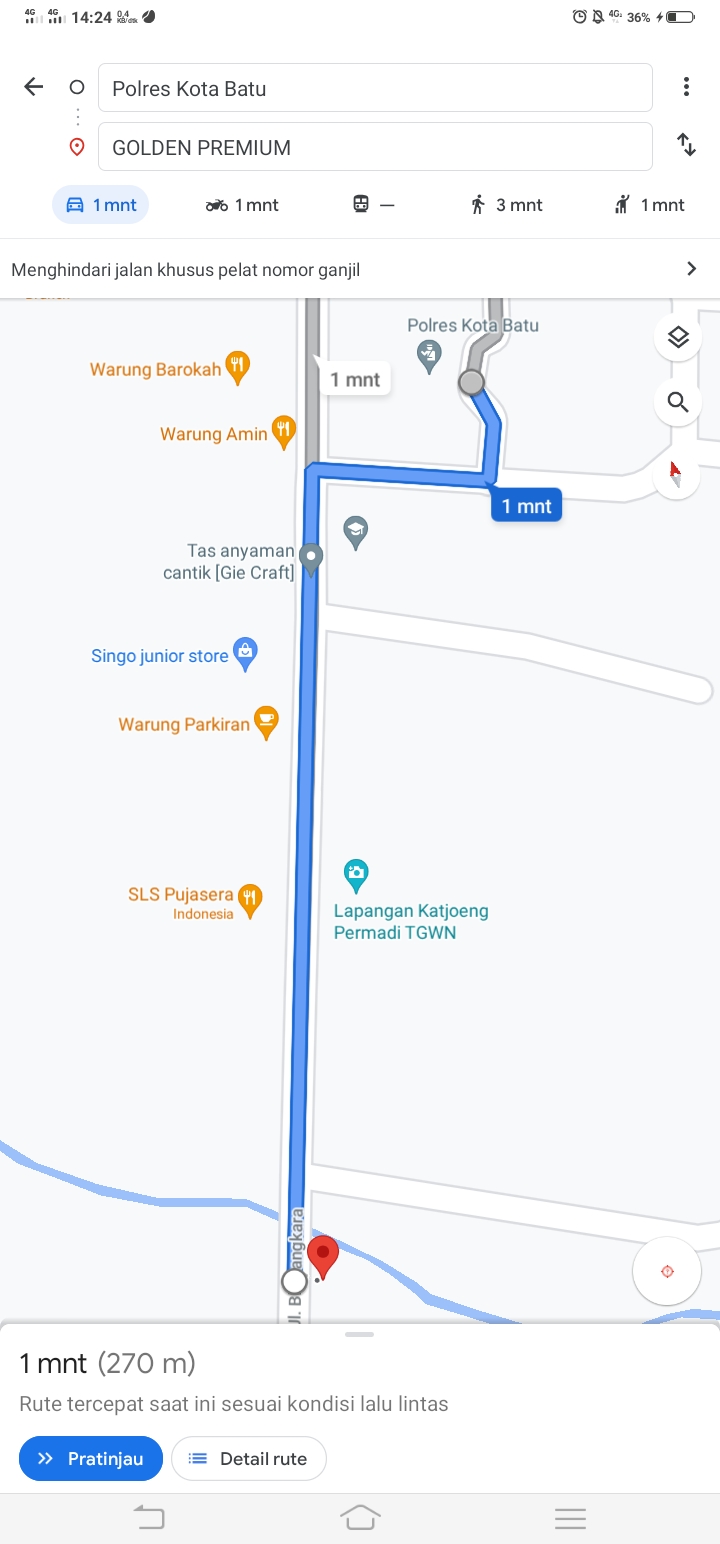Open the overflow menu for route options
Screen dimensions: 720x1544
tap(686, 87)
